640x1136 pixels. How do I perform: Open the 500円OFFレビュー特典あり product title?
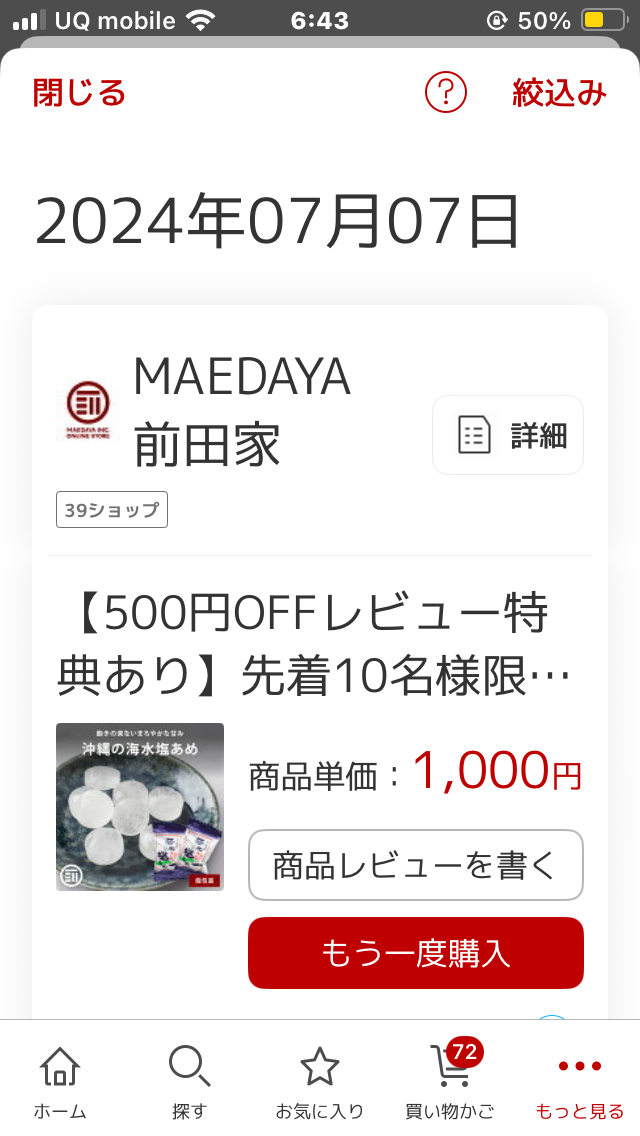coord(314,645)
